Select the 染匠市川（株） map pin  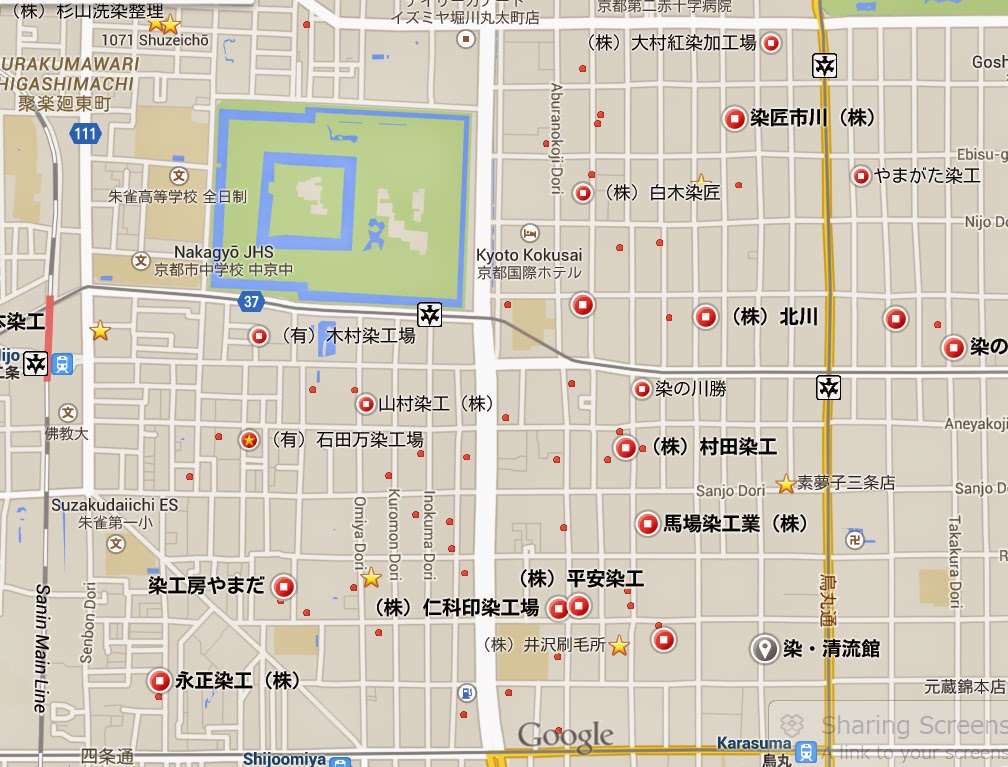tap(735, 119)
